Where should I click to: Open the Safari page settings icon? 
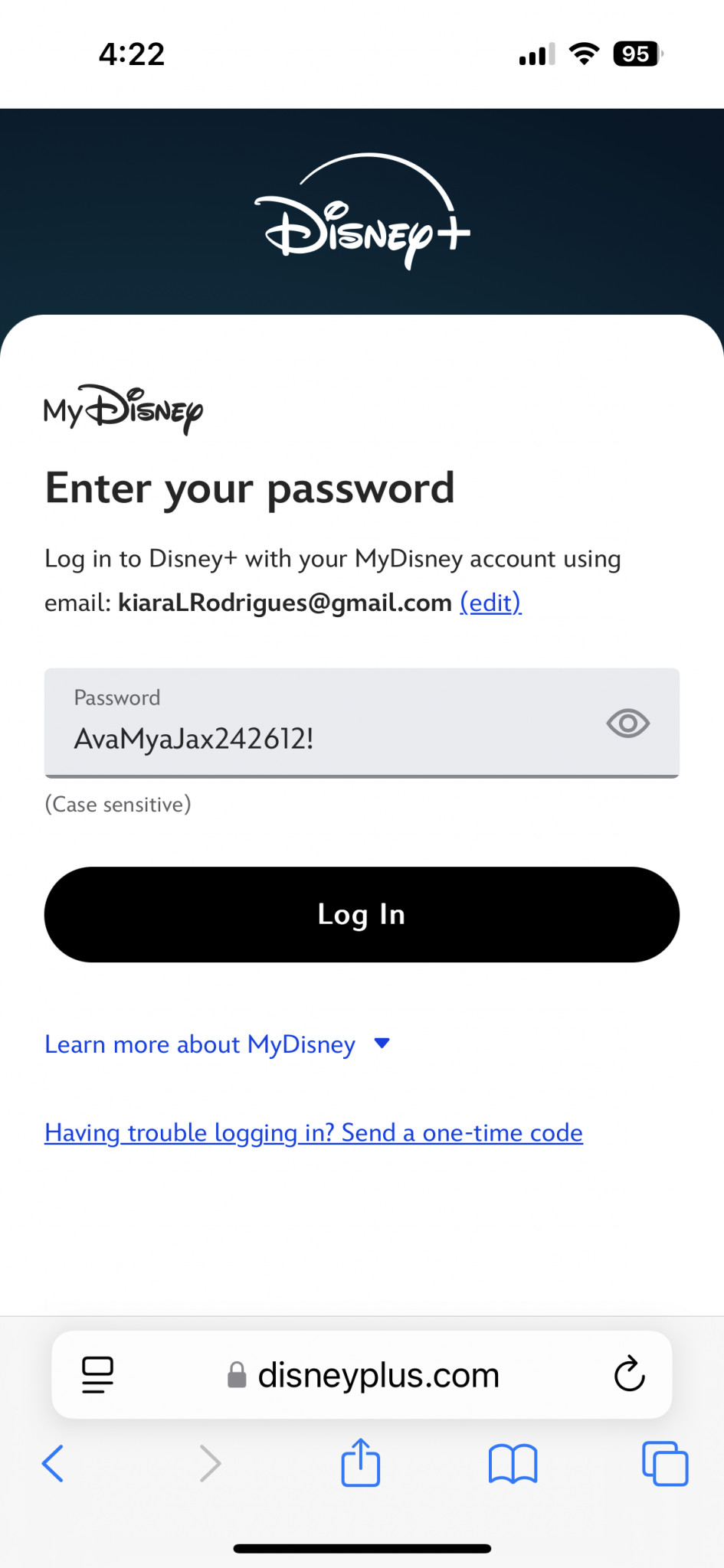coord(97,1375)
